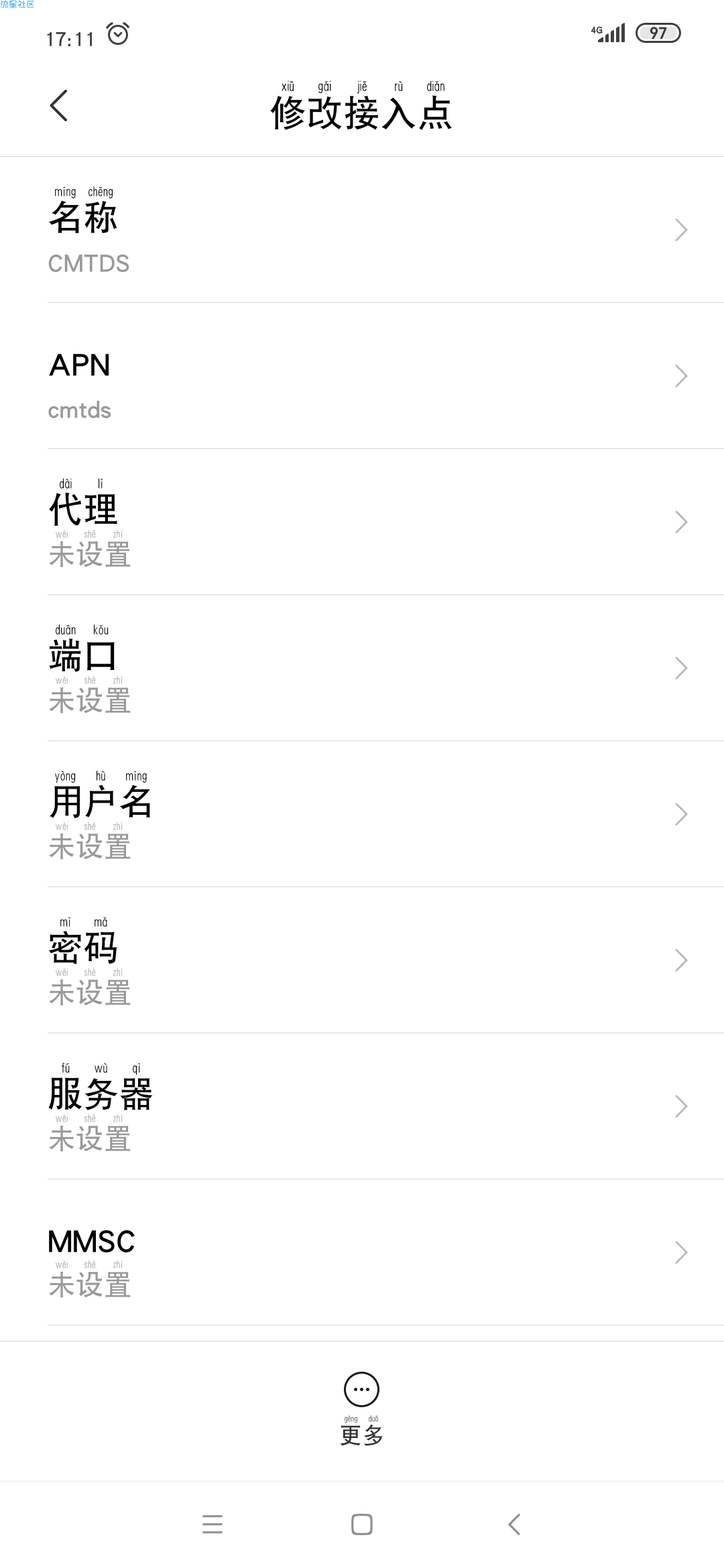Open recent apps from navigation bar
The image size is (724, 1568).
click(213, 1524)
